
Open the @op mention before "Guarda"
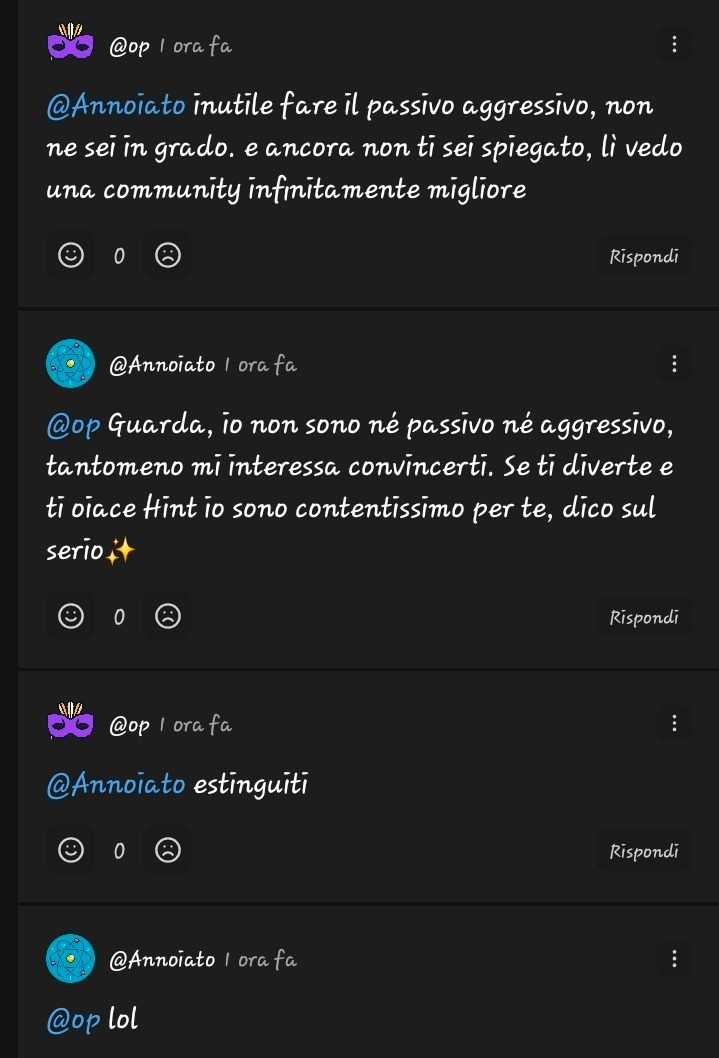point(73,426)
